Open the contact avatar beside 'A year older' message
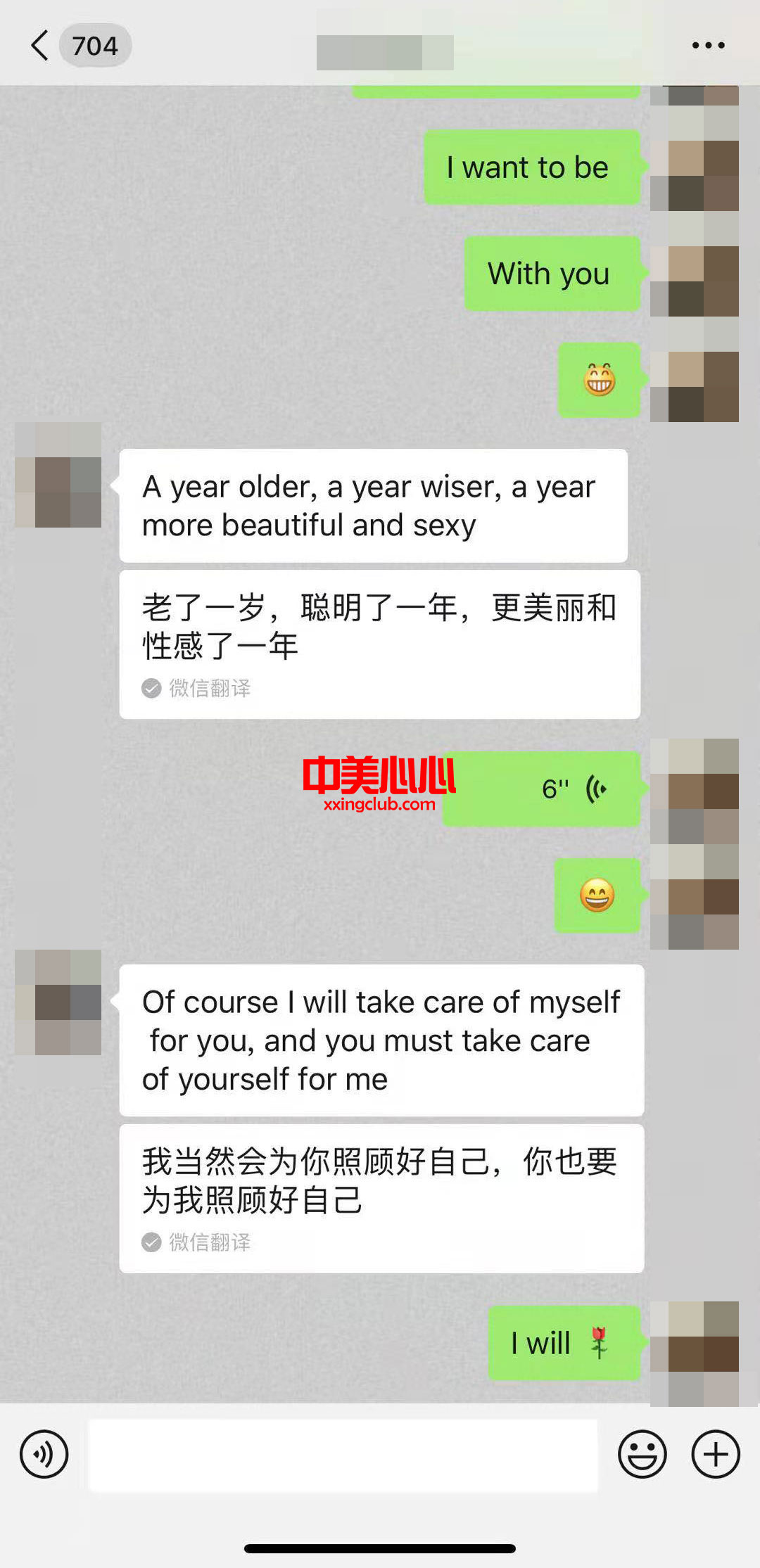Image resolution: width=760 pixels, height=1568 pixels. click(58, 475)
